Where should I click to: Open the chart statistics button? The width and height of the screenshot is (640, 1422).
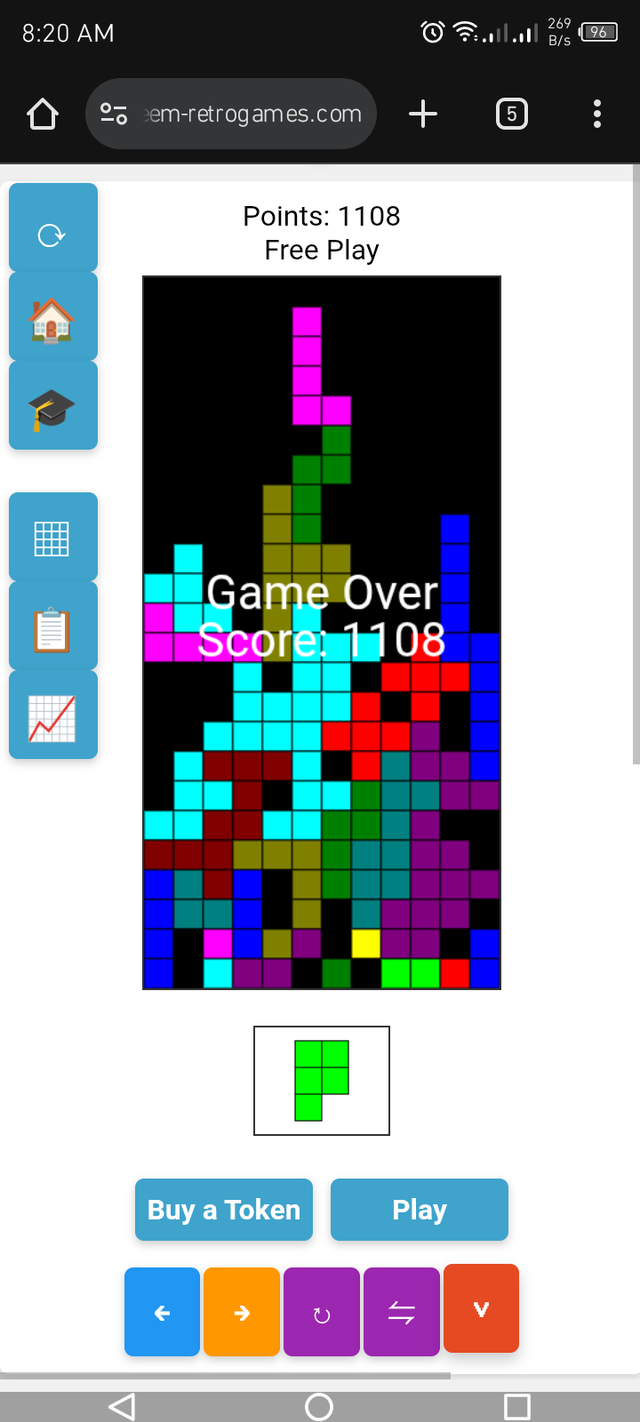point(53,716)
